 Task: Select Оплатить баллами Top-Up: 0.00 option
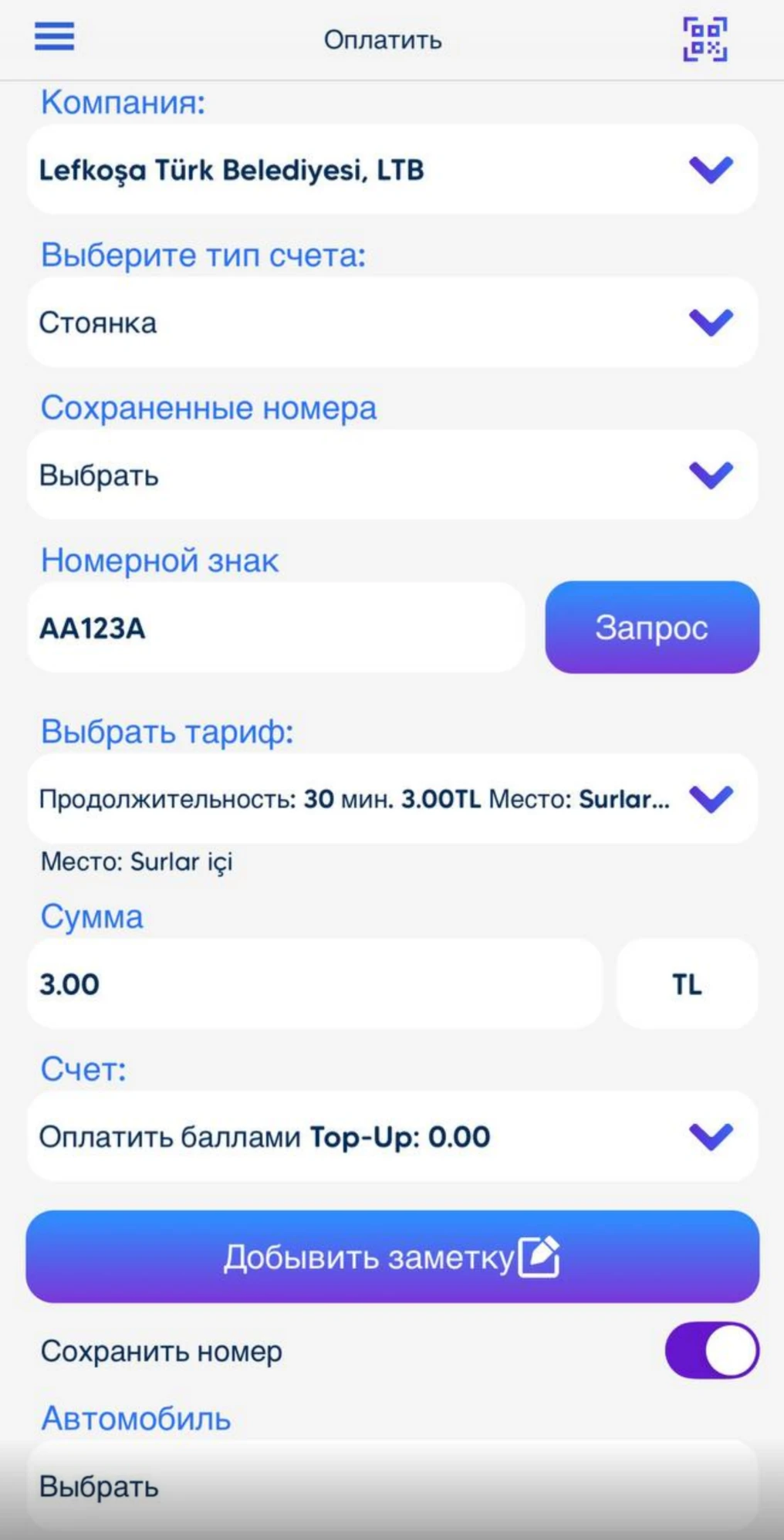[x=265, y=1135]
